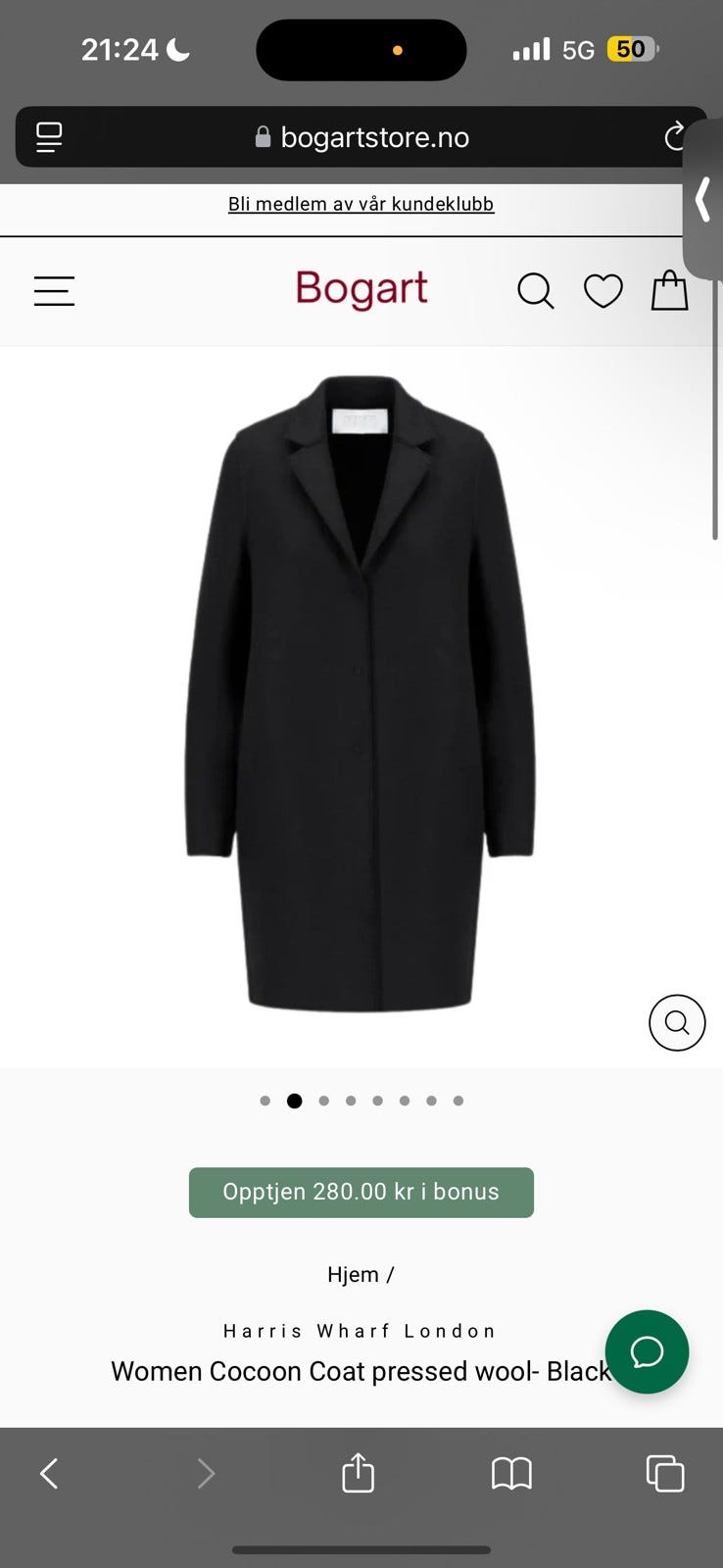Show all open browser tabs
This screenshot has width=723, height=1568.
click(665, 1473)
